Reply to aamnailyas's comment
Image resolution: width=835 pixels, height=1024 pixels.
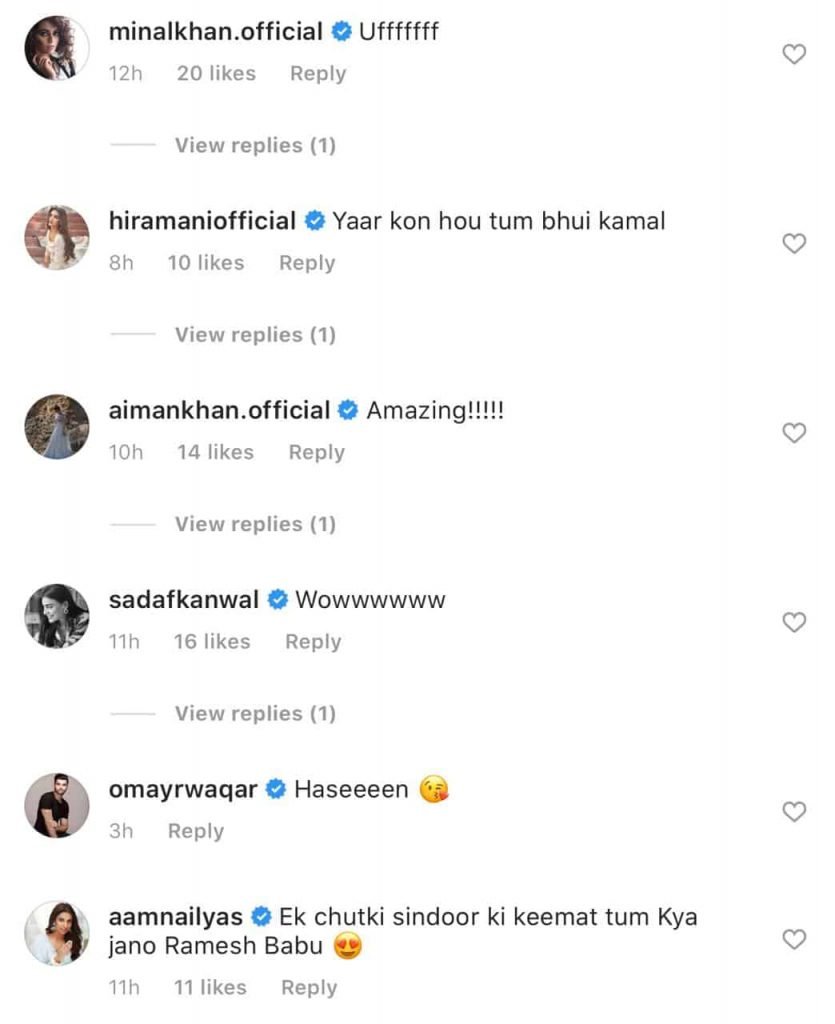click(308, 987)
